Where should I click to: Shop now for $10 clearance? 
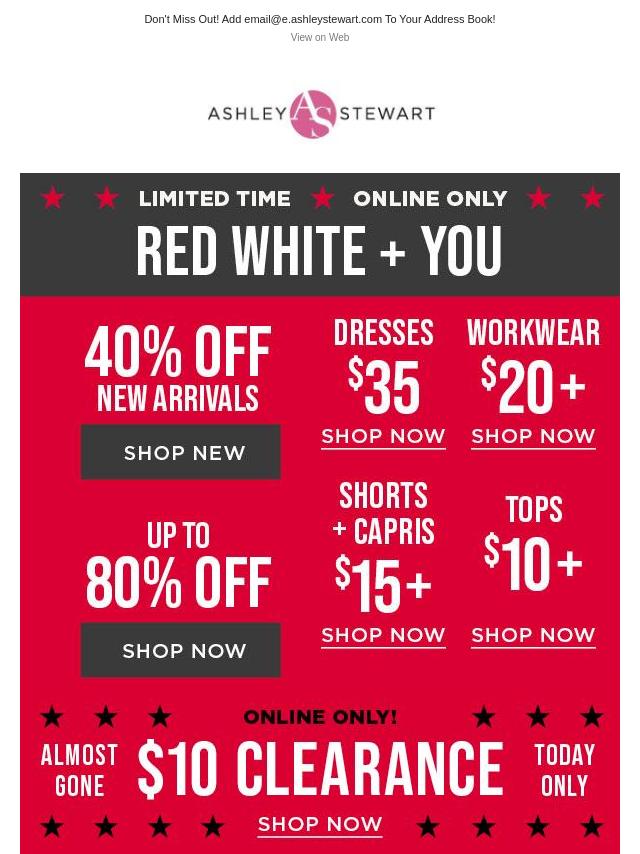[320, 824]
